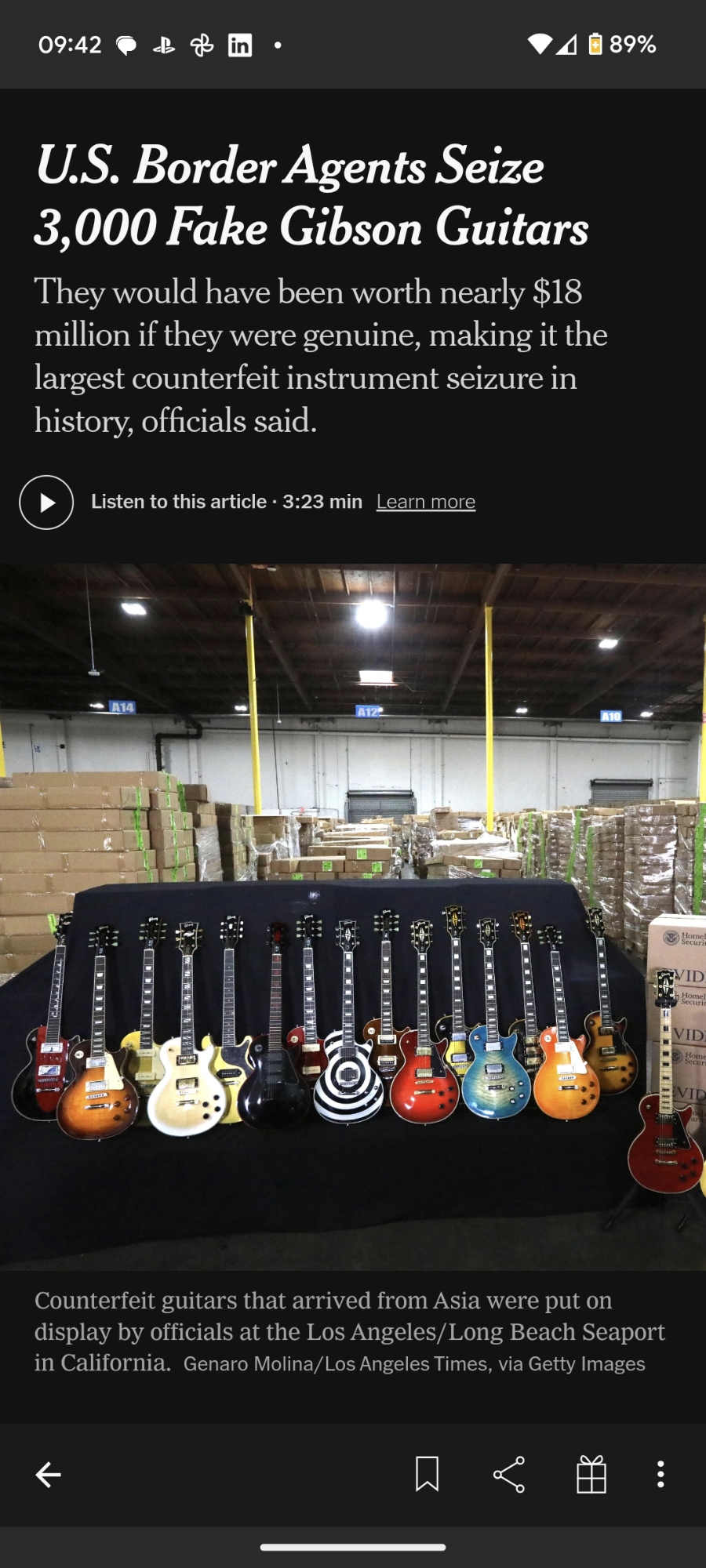The width and height of the screenshot is (706, 1568).
Task: Share this article
Action: [x=509, y=1474]
